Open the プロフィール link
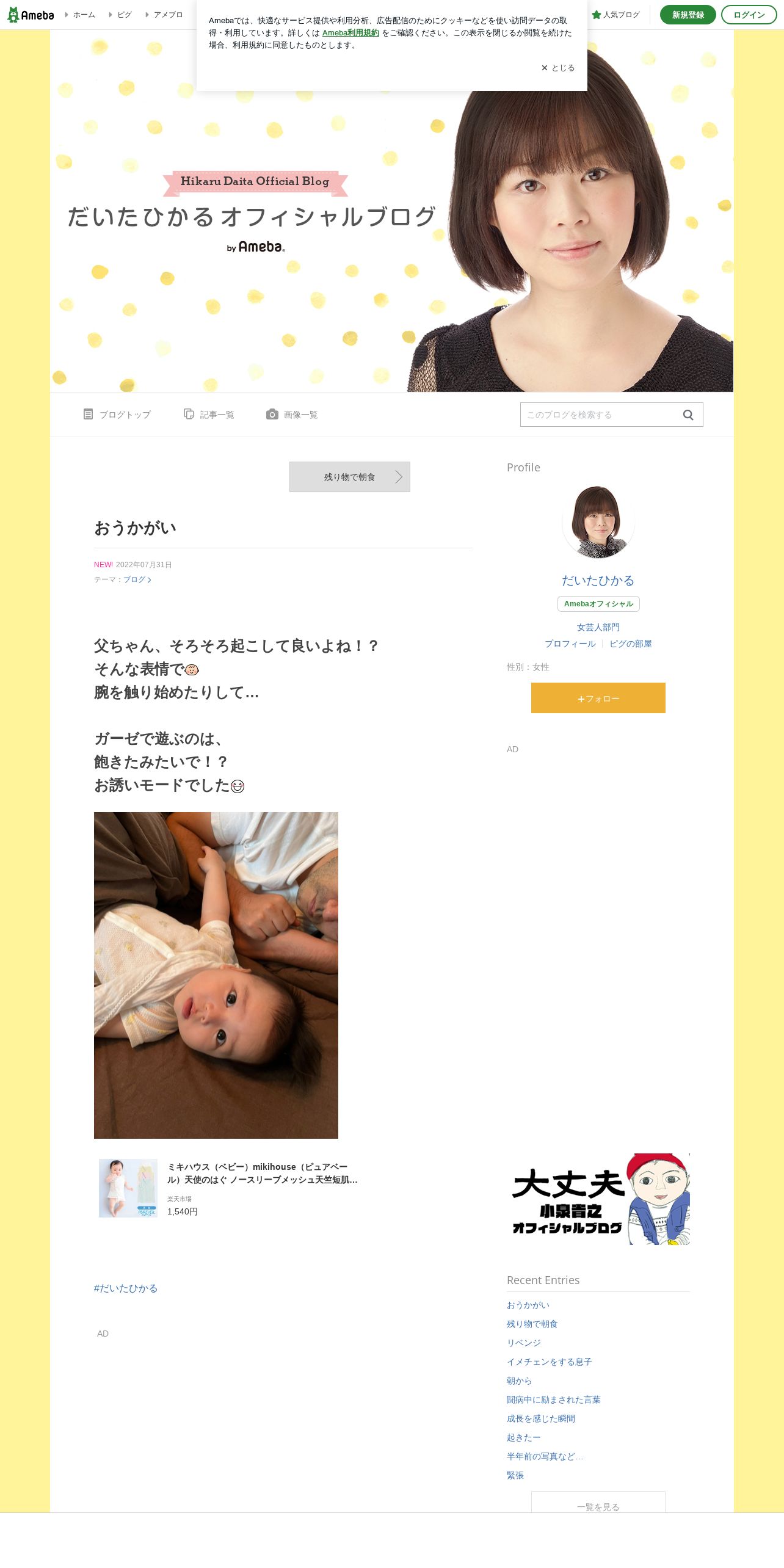Screen dimensions: 784x1568 pos(570,644)
